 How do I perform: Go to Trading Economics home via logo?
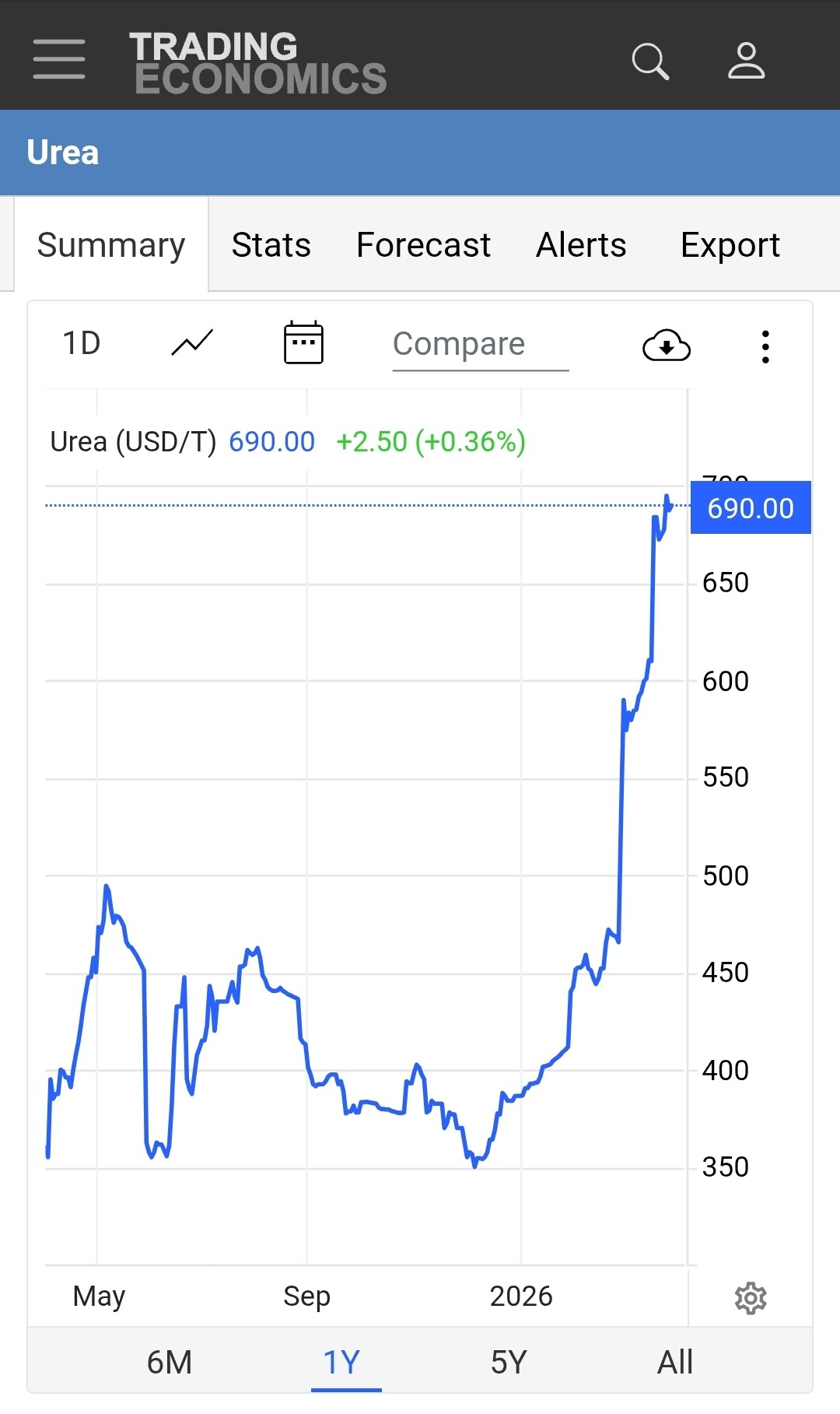click(x=257, y=62)
